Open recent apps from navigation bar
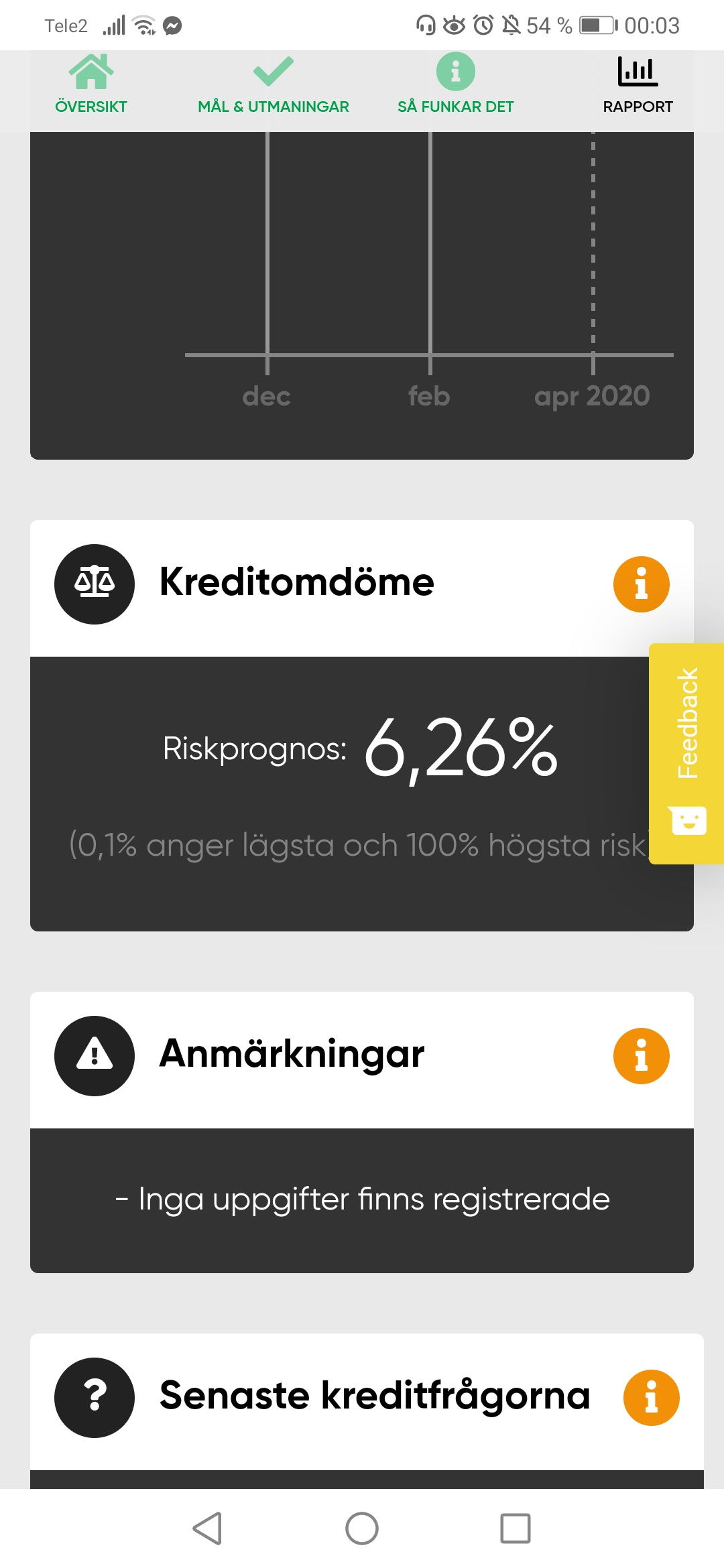724x1568 pixels. [x=515, y=1528]
